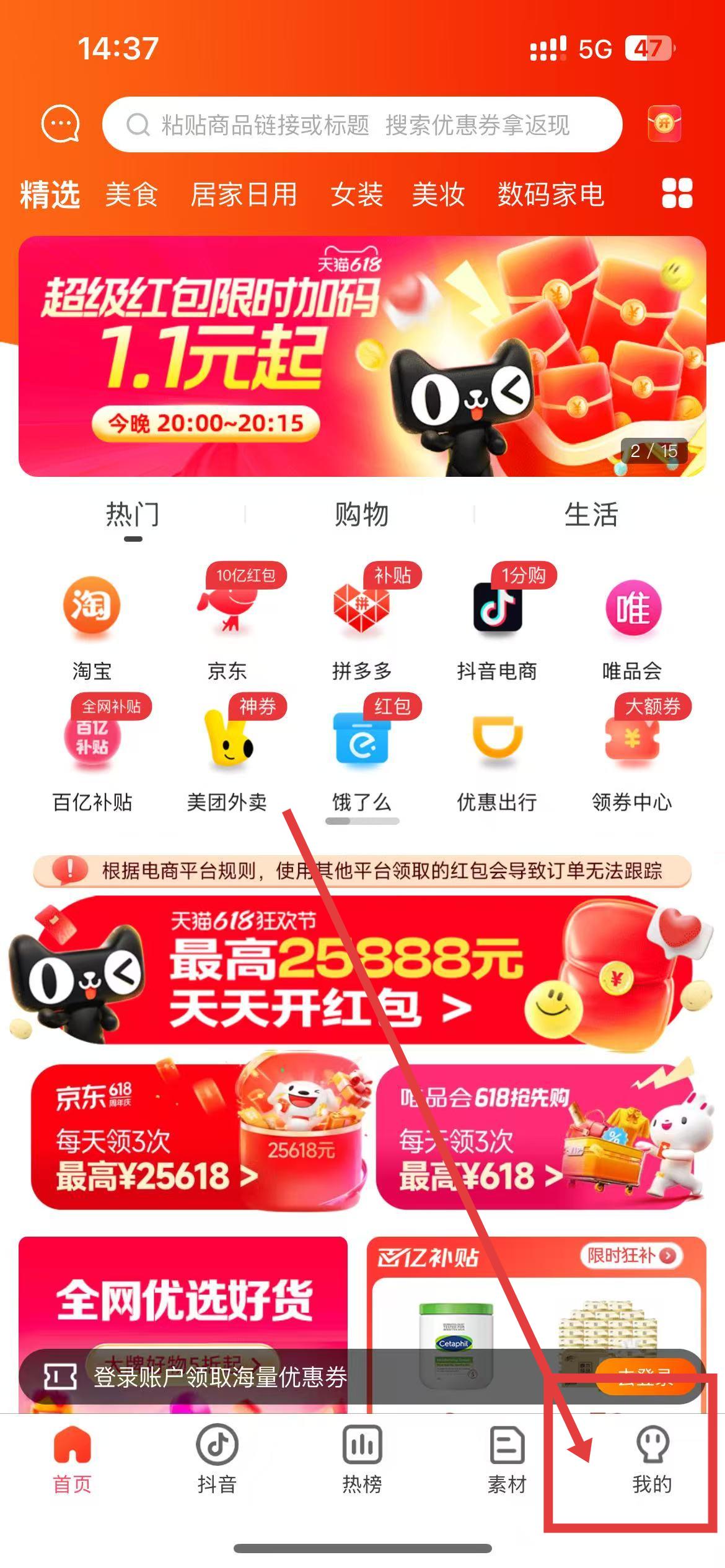Screen dimensions: 725x1568
Task: Switch to the 购物 section tab
Action: pyautogui.click(x=361, y=515)
